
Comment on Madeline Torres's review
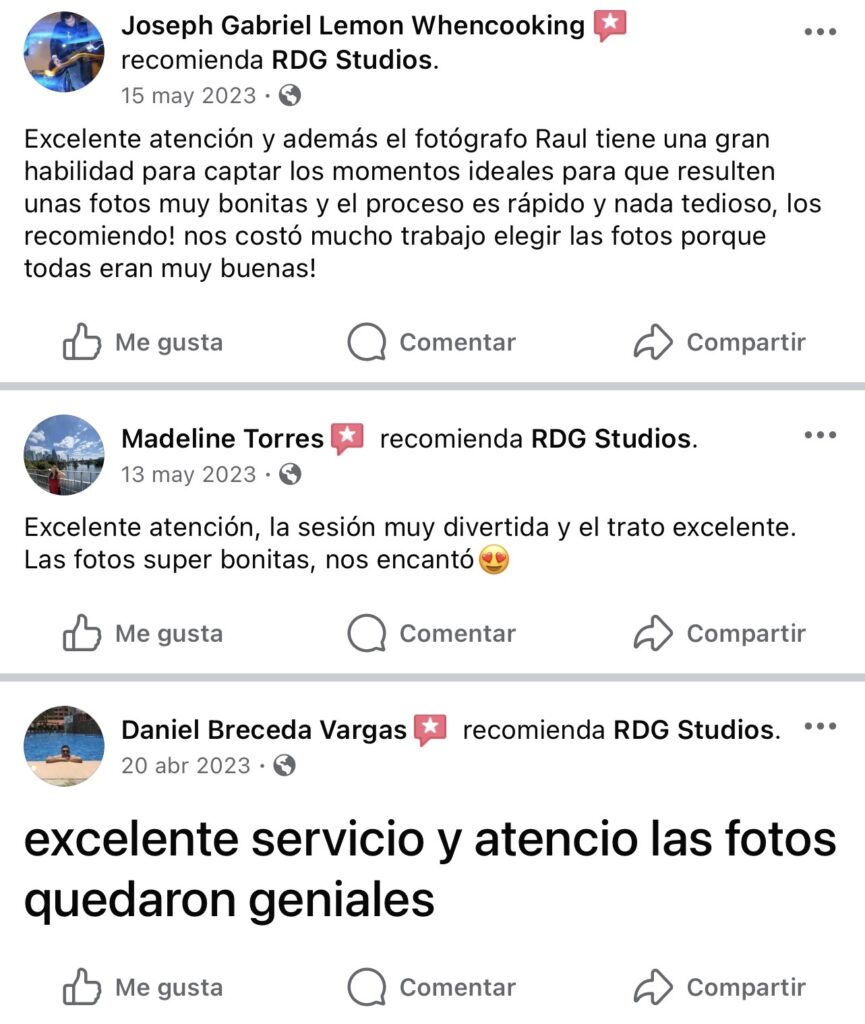point(432,634)
